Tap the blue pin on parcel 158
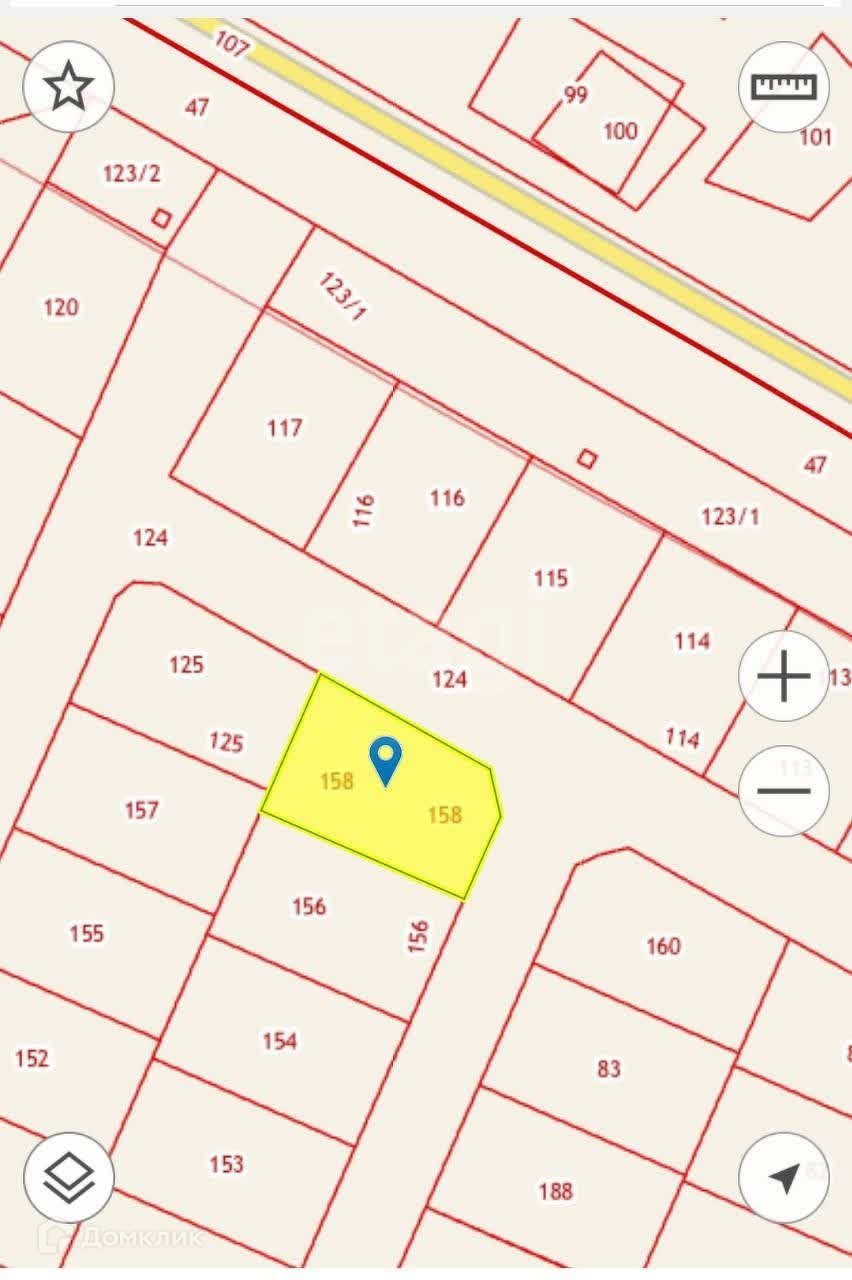This screenshot has height=1280, width=852. tap(385, 759)
